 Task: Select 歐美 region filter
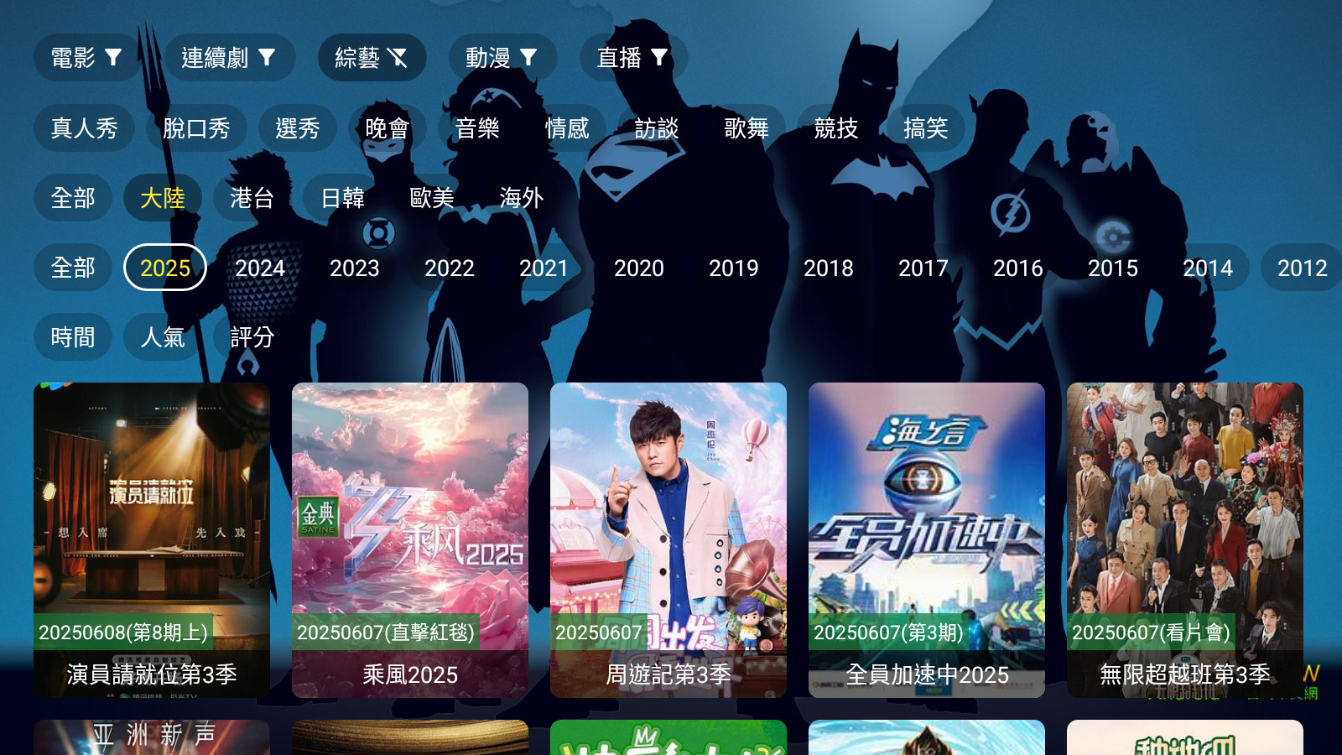point(432,198)
